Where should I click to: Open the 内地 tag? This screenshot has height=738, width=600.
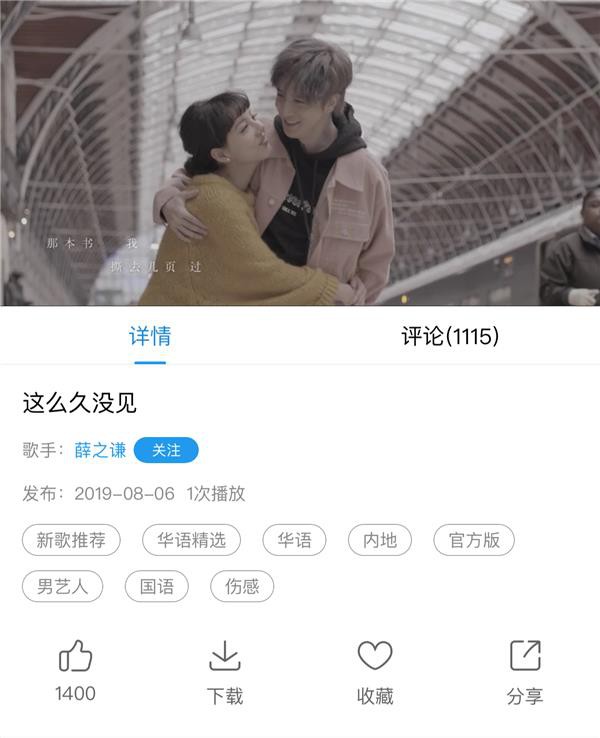379,540
